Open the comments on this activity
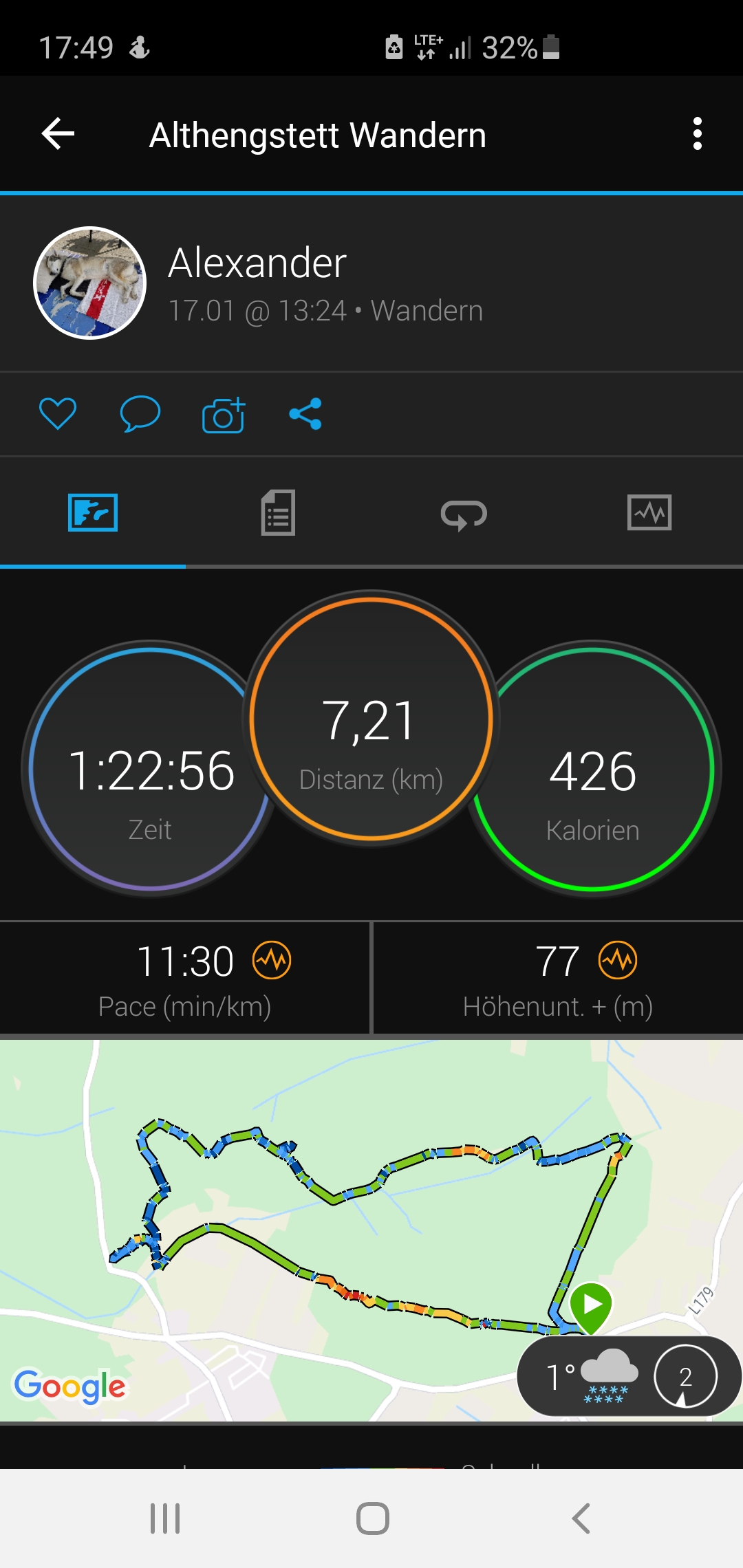 pos(140,414)
